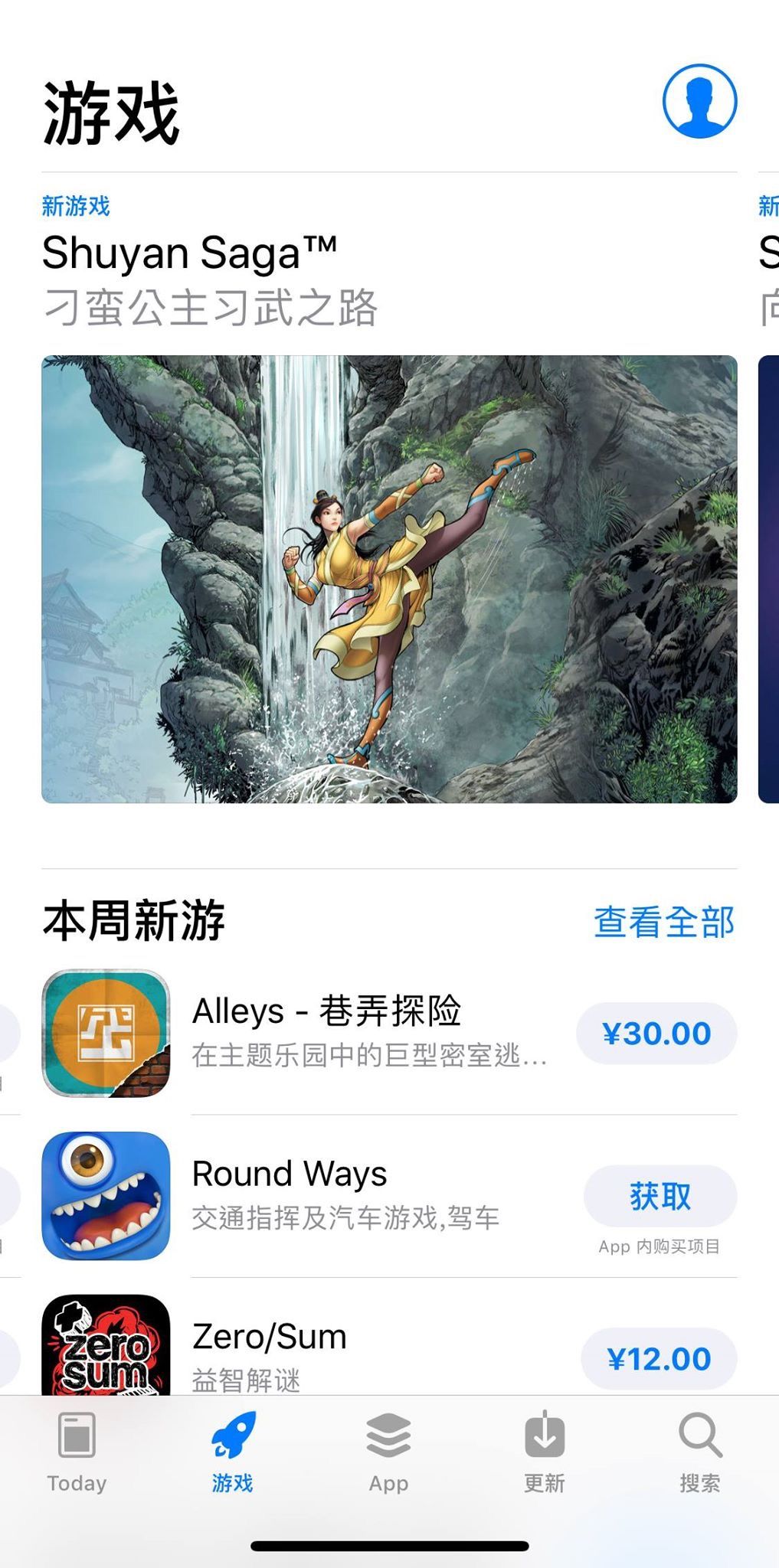Purchase Alleys with the ¥30.00 button
Viewport: 779px width, 1568px height.
(x=656, y=1032)
